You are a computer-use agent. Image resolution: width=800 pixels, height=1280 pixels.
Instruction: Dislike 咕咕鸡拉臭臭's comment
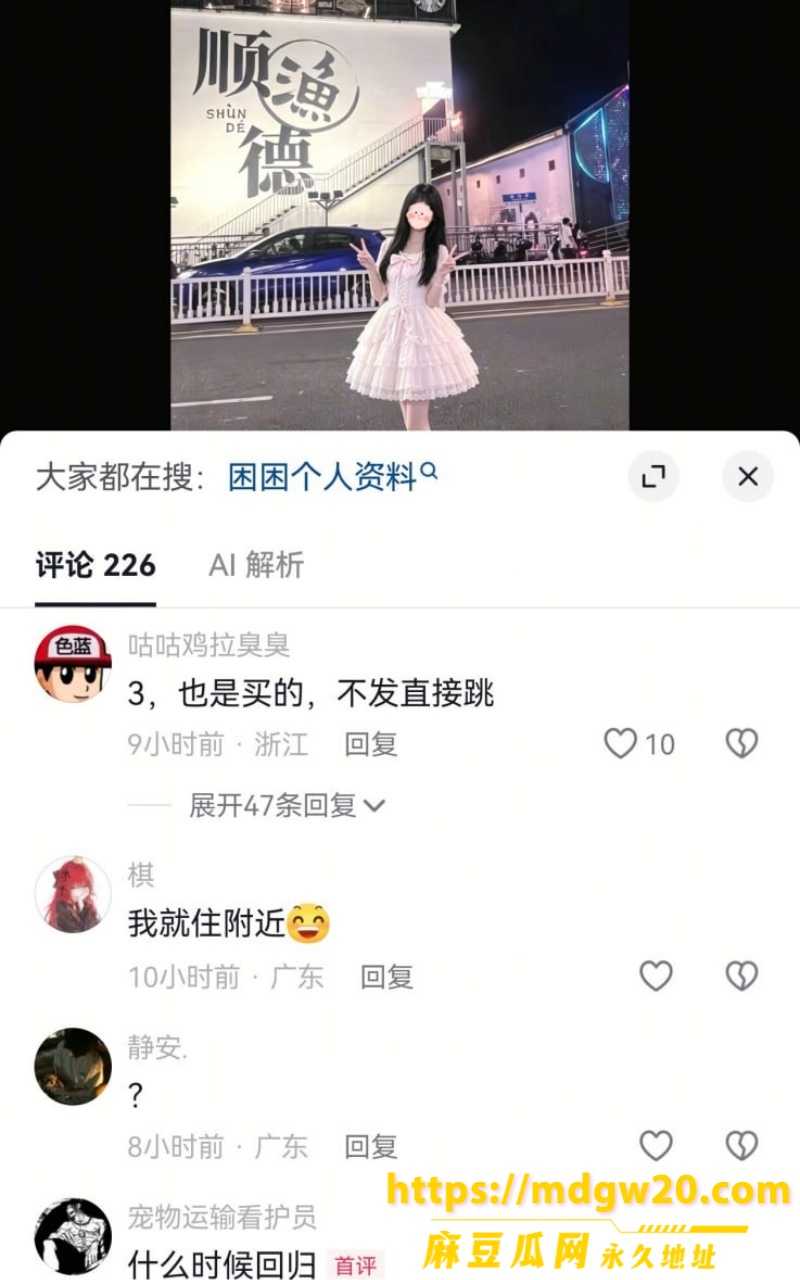(x=741, y=744)
